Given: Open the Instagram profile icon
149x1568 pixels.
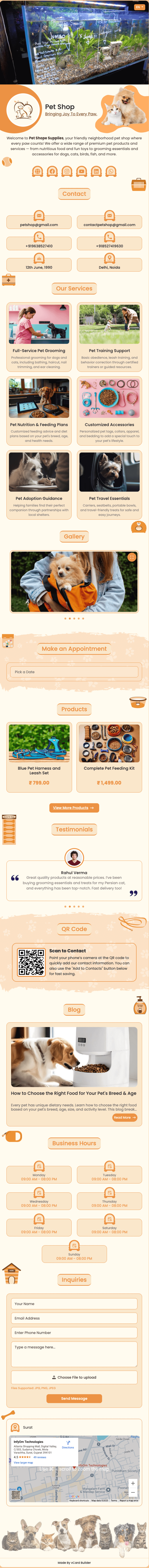Looking at the screenshot, I should tap(67, 172).
